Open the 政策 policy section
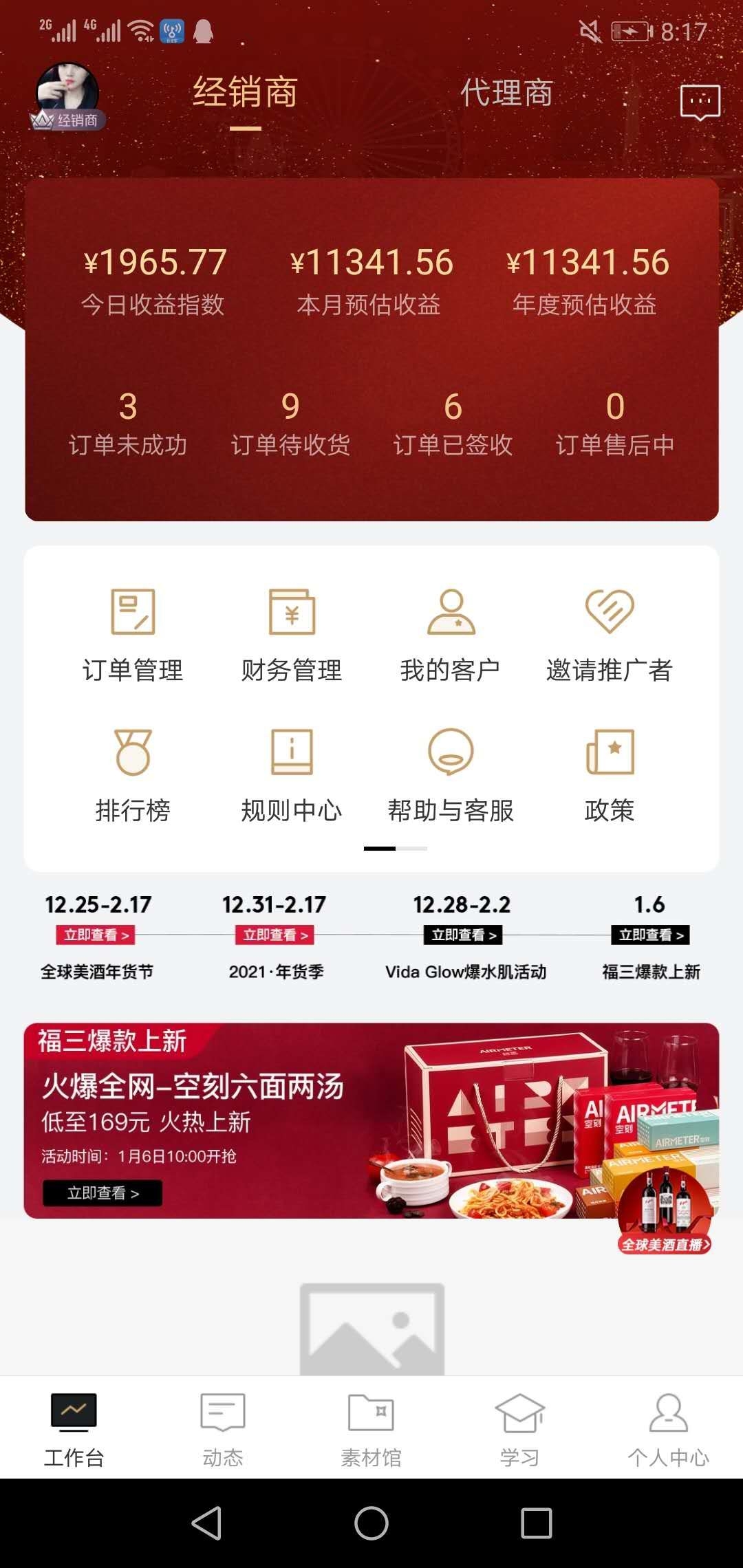The image size is (743, 1568). point(610,774)
